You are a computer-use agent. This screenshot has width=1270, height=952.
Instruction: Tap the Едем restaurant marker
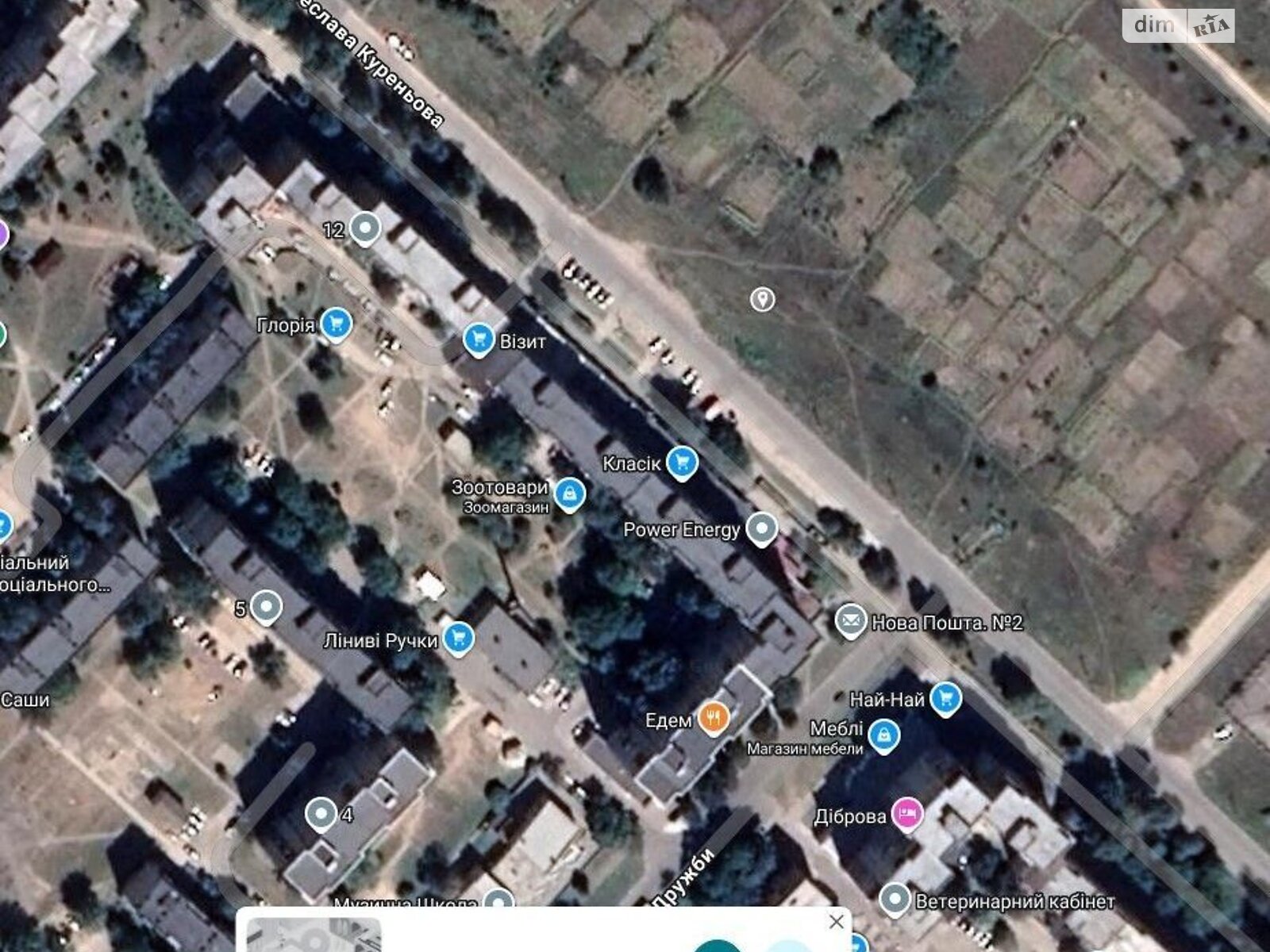click(714, 718)
